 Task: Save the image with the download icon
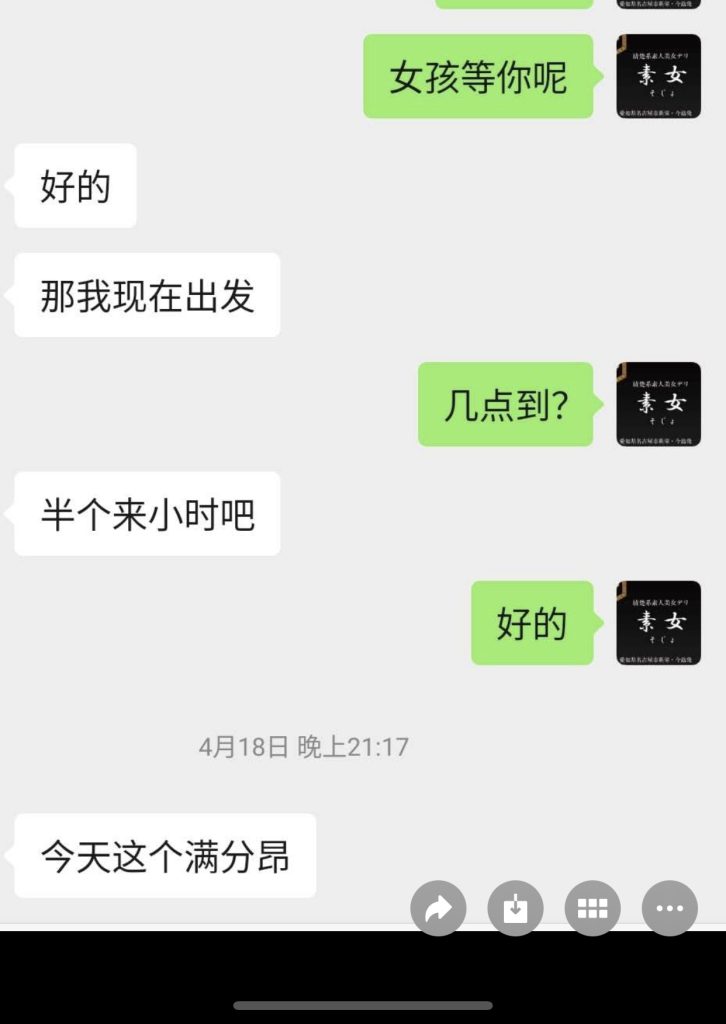coord(515,908)
